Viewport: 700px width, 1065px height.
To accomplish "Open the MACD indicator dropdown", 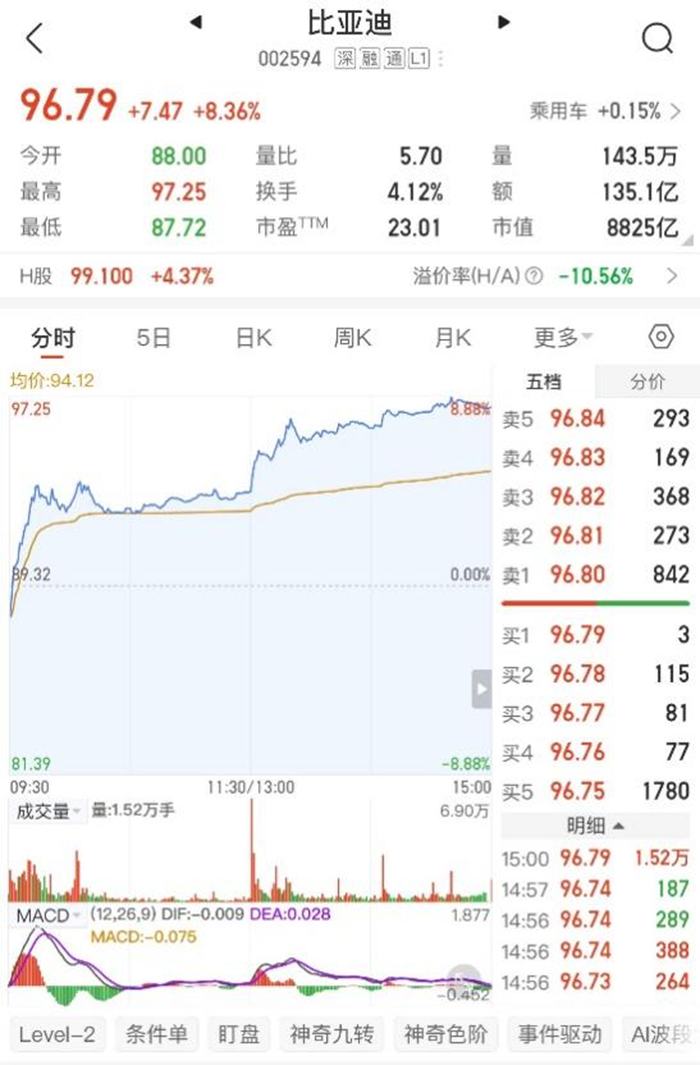I will pyautogui.click(x=46, y=916).
